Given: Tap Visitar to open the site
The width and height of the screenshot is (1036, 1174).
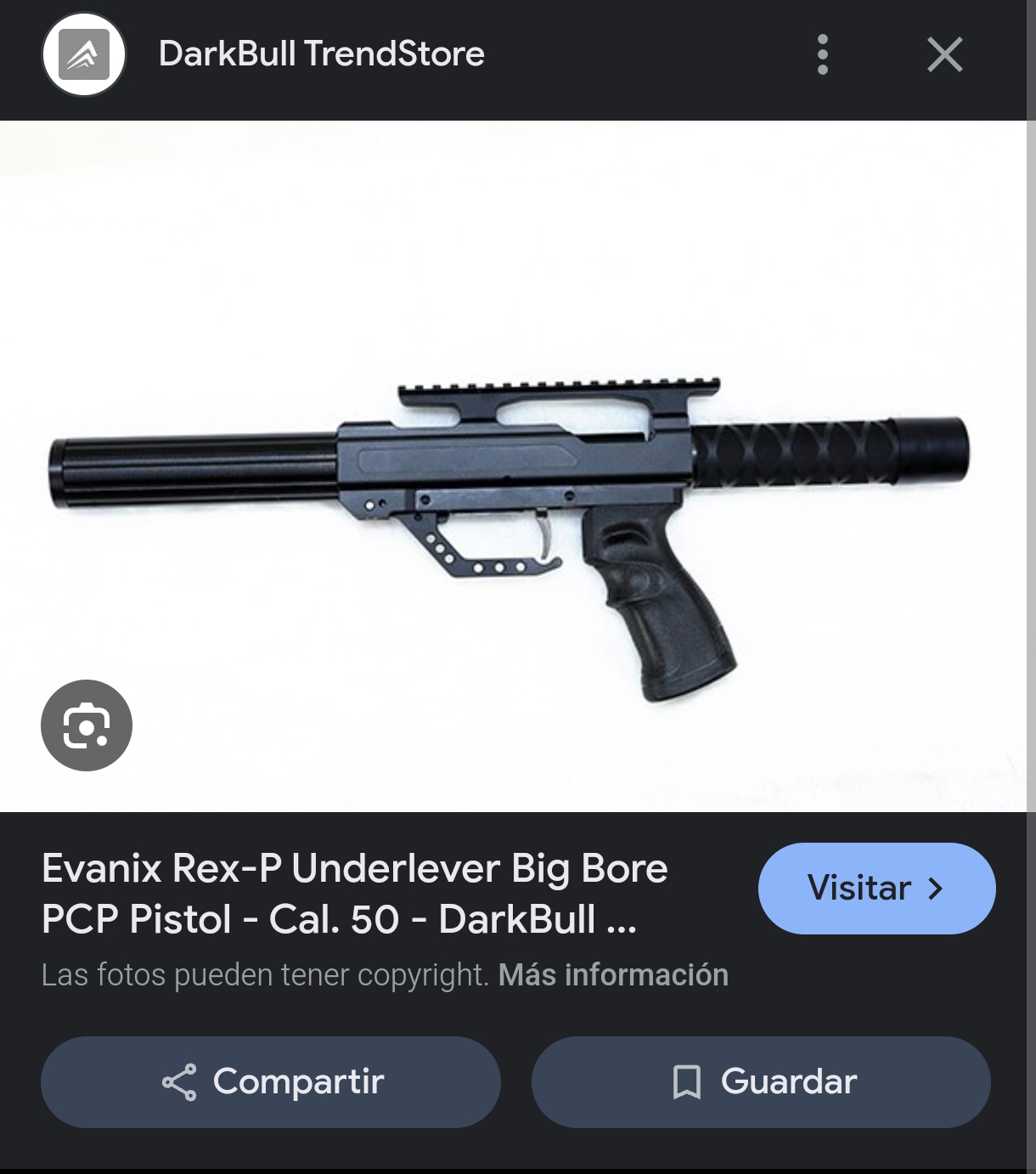Looking at the screenshot, I should 876,889.
